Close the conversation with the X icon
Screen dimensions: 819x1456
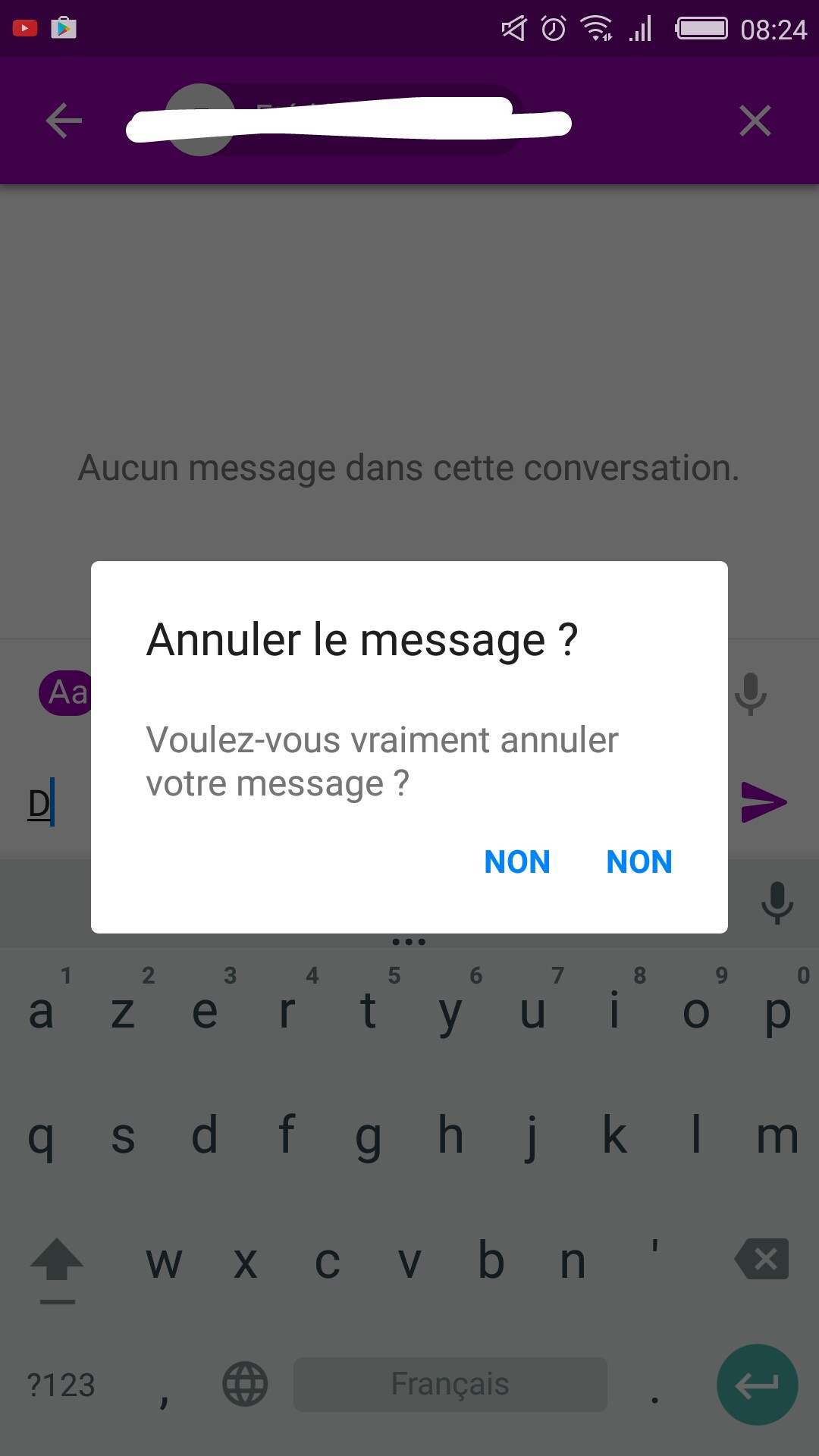pyautogui.click(x=755, y=121)
